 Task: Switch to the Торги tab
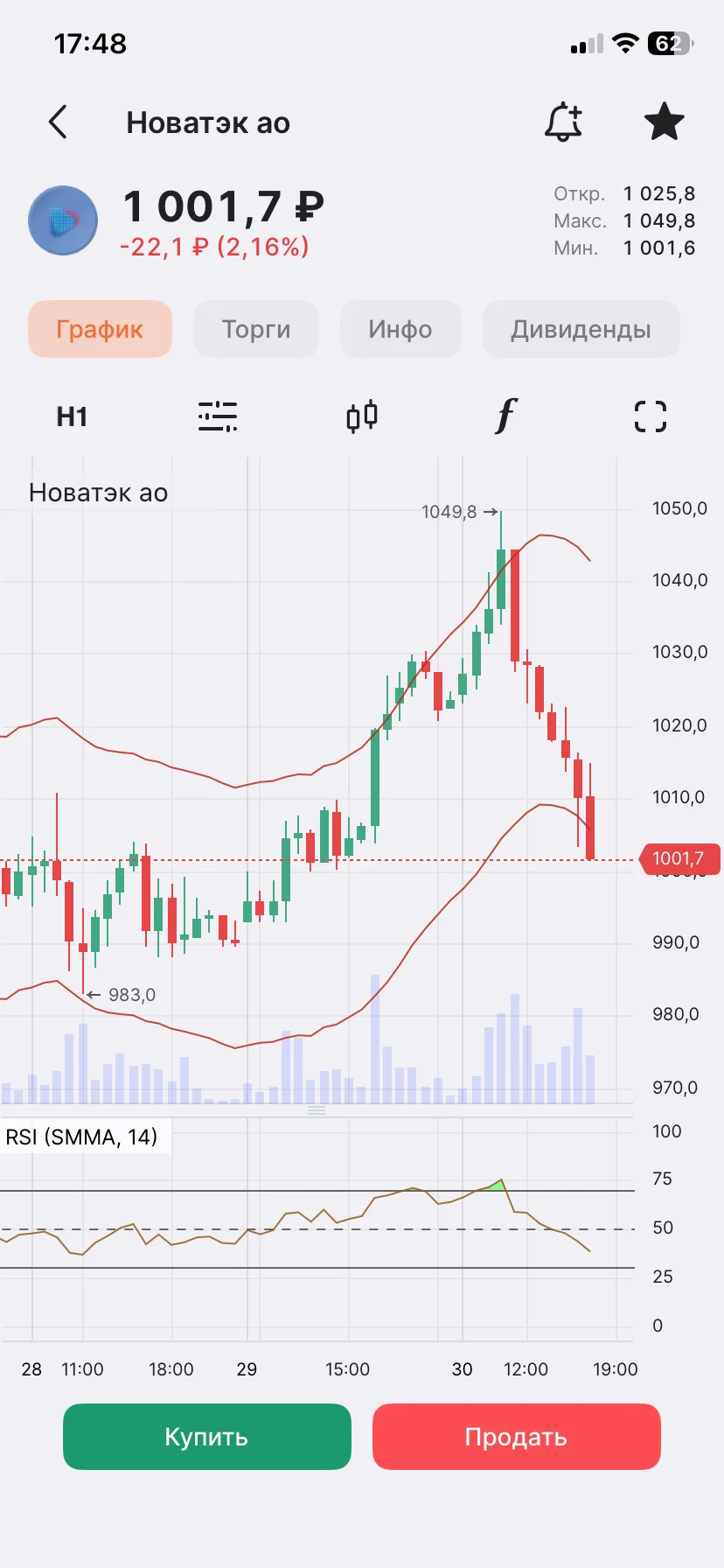256,329
